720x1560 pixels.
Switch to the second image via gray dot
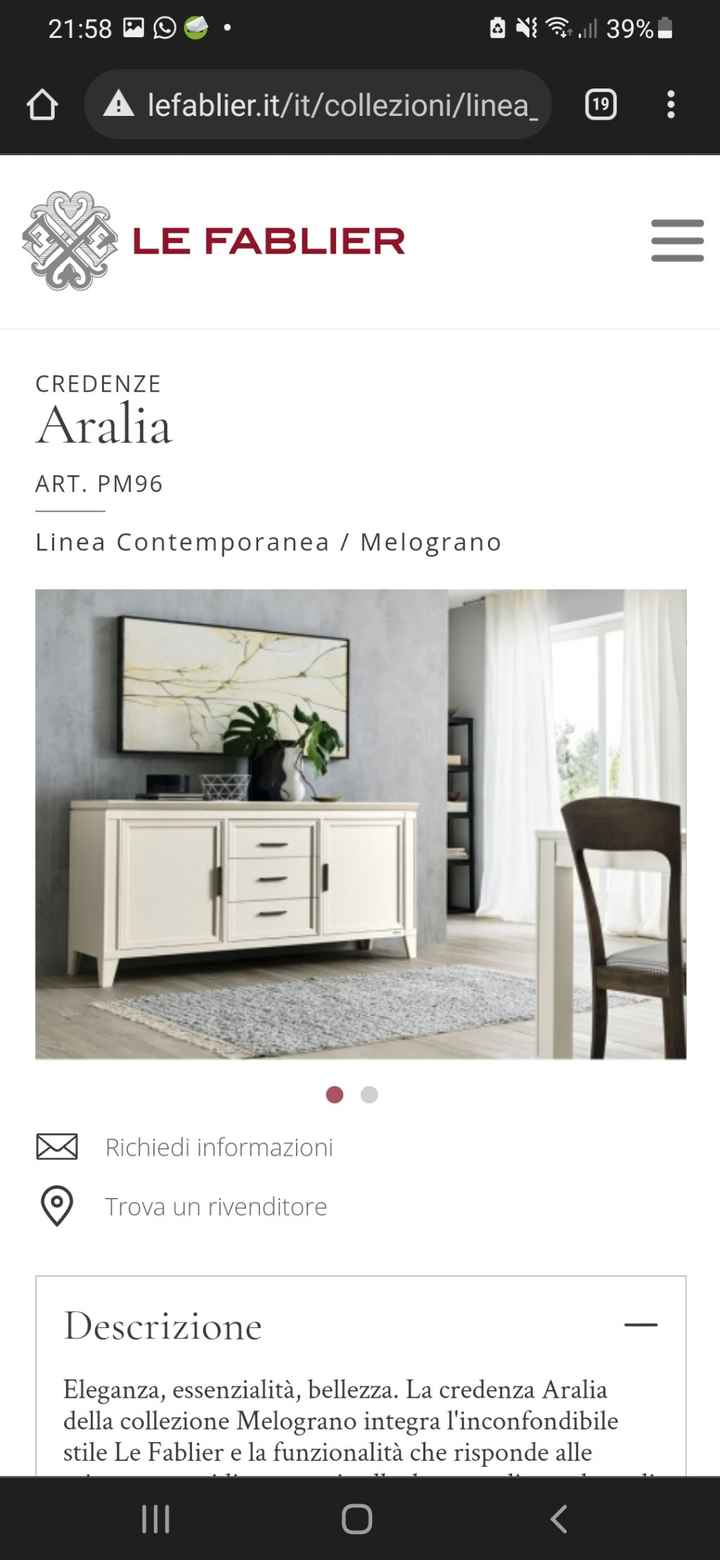coord(369,1094)
